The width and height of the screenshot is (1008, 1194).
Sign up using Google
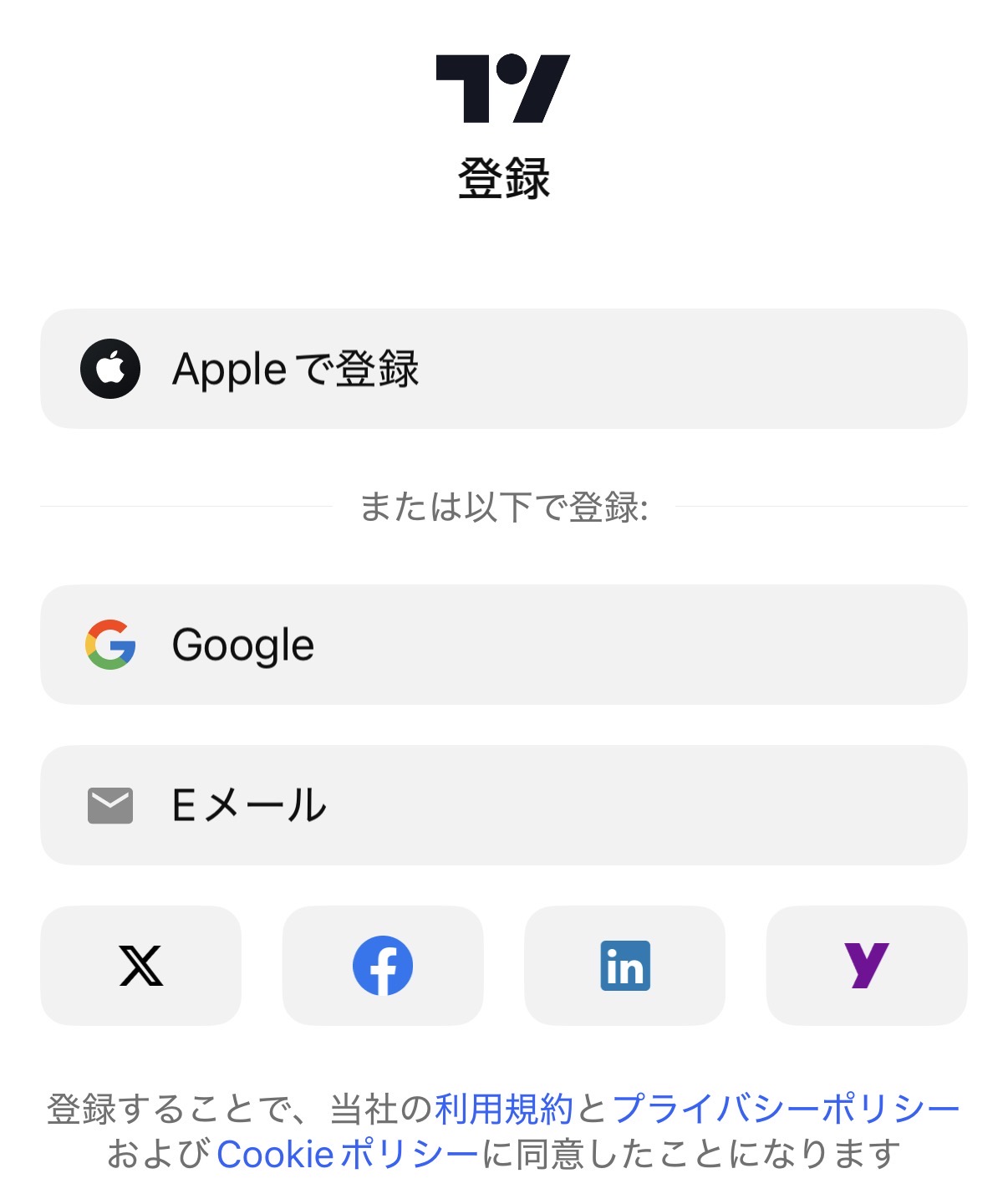coord(503,645)
